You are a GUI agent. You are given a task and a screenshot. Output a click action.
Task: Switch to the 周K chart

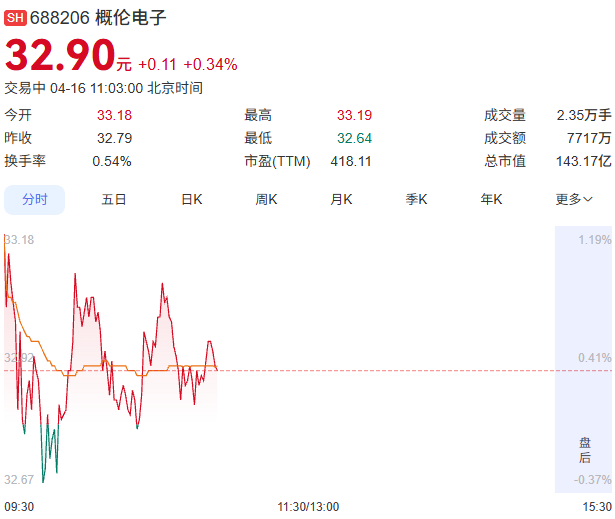pyautogui.click(x=266, y=199)
